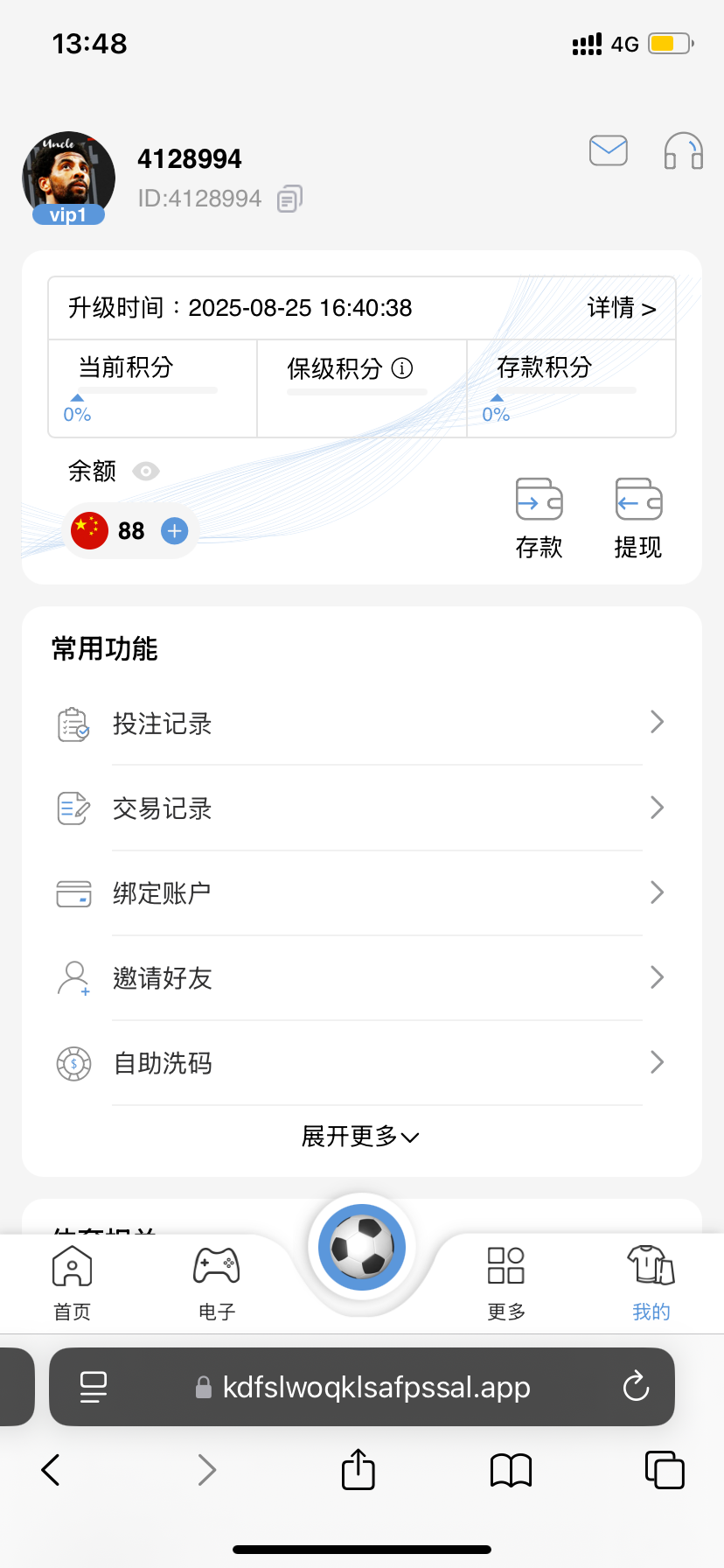Image resolution: width=724 pixels, height=1568 pixels.
Task: Tap the 保级积分 info icon
Action: coord(402,368)
